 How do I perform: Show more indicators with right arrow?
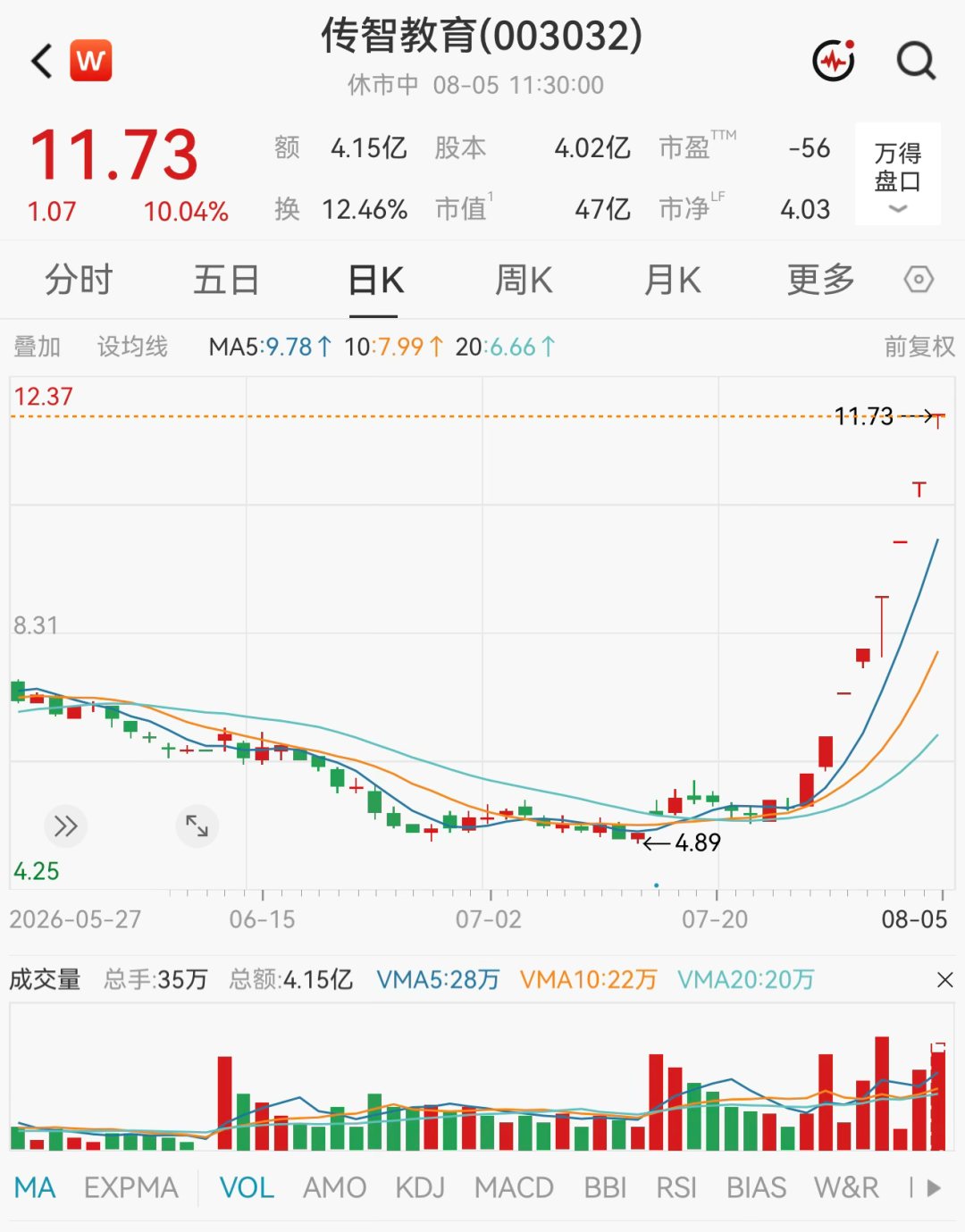pos(934,1187)
